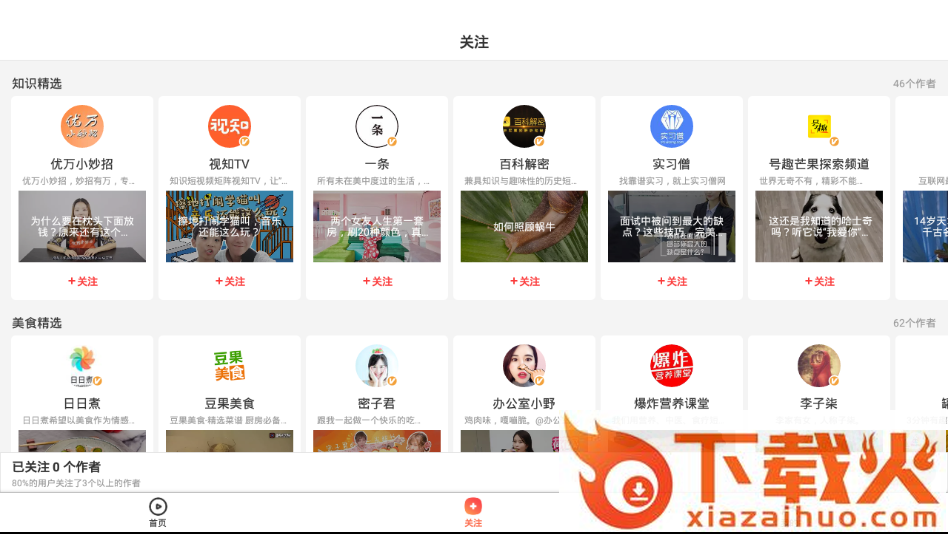Follow 实习僧
This screenshot has height=534, width=948.
pyautogui.click(x=671, y=281)
